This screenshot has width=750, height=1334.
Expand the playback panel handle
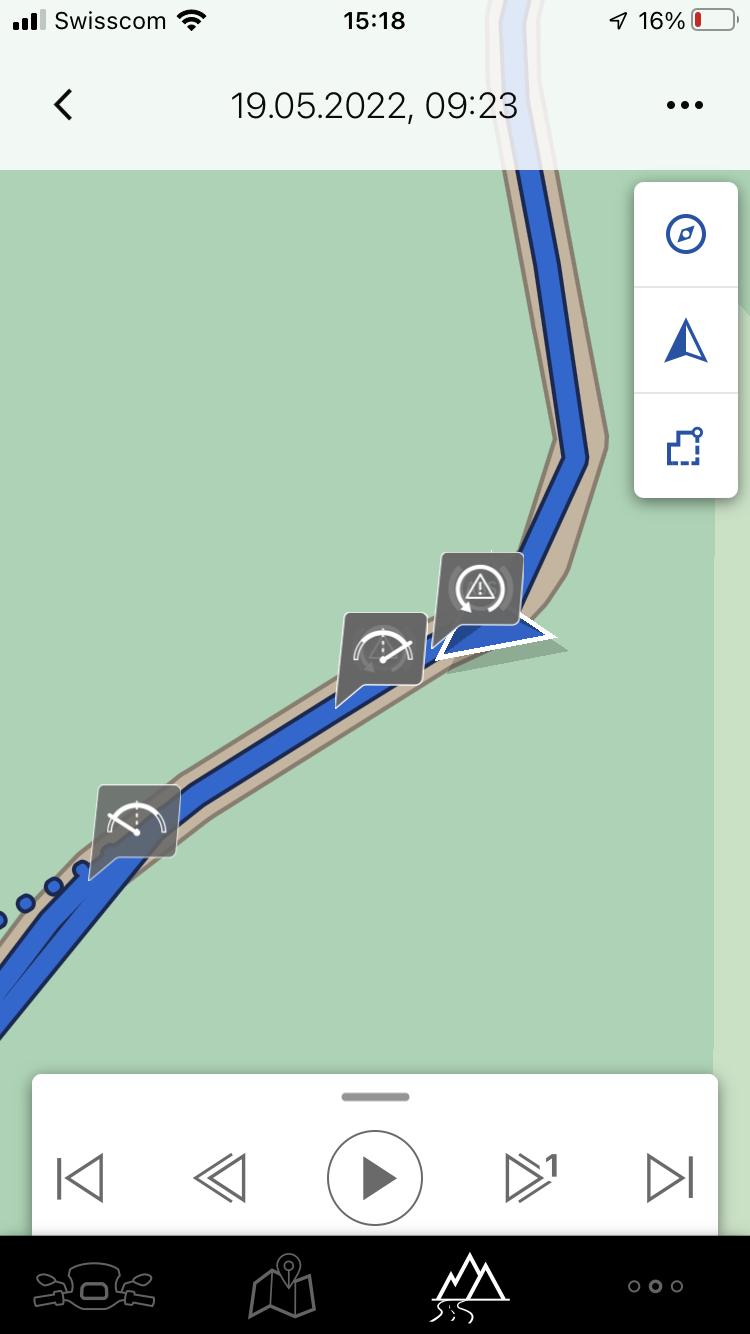click(375, 1097)
